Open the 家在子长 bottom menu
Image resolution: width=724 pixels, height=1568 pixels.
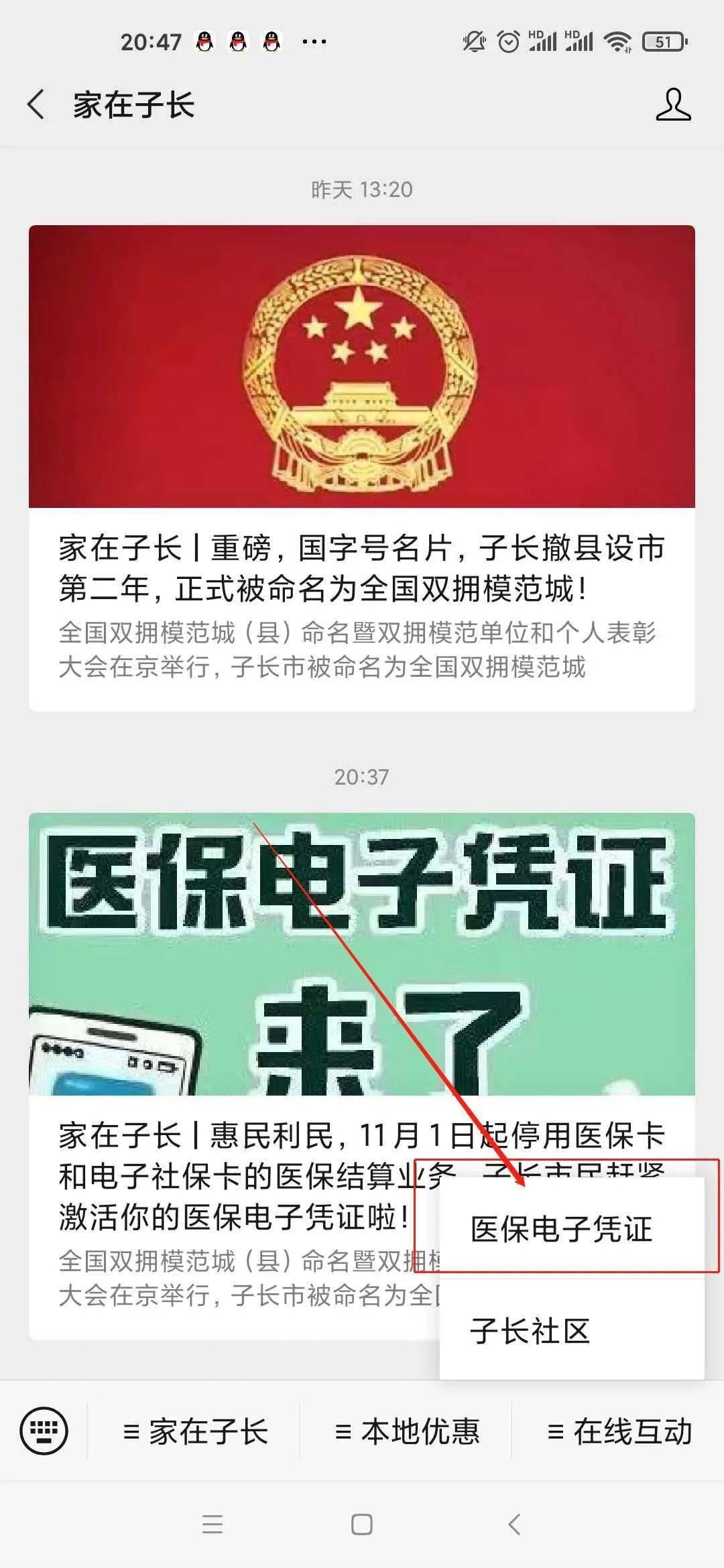point(194,1431)
